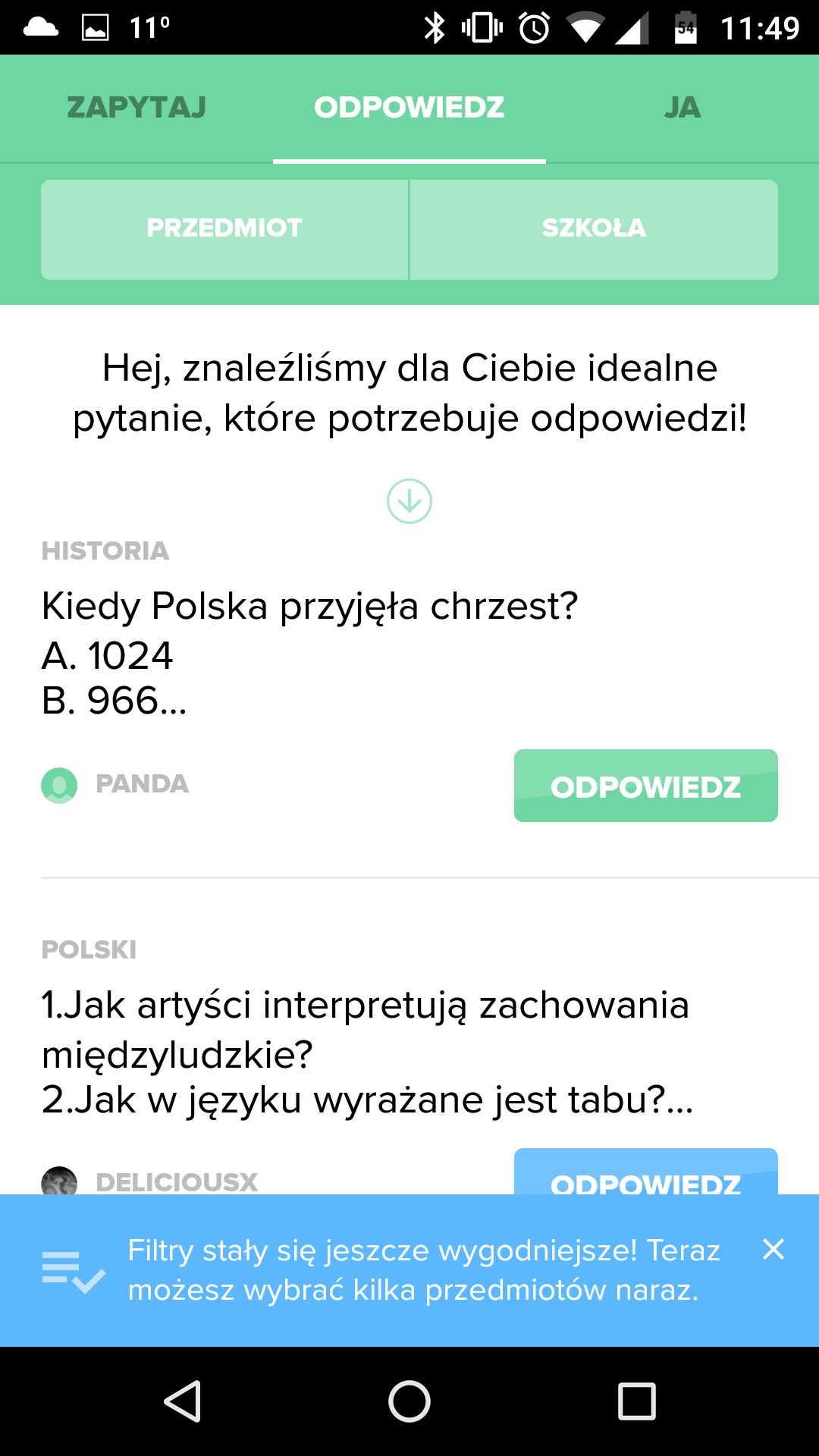This screenshot has height=1456, width=819.
Task: Return to the home screen
Action: (409, 1401)
